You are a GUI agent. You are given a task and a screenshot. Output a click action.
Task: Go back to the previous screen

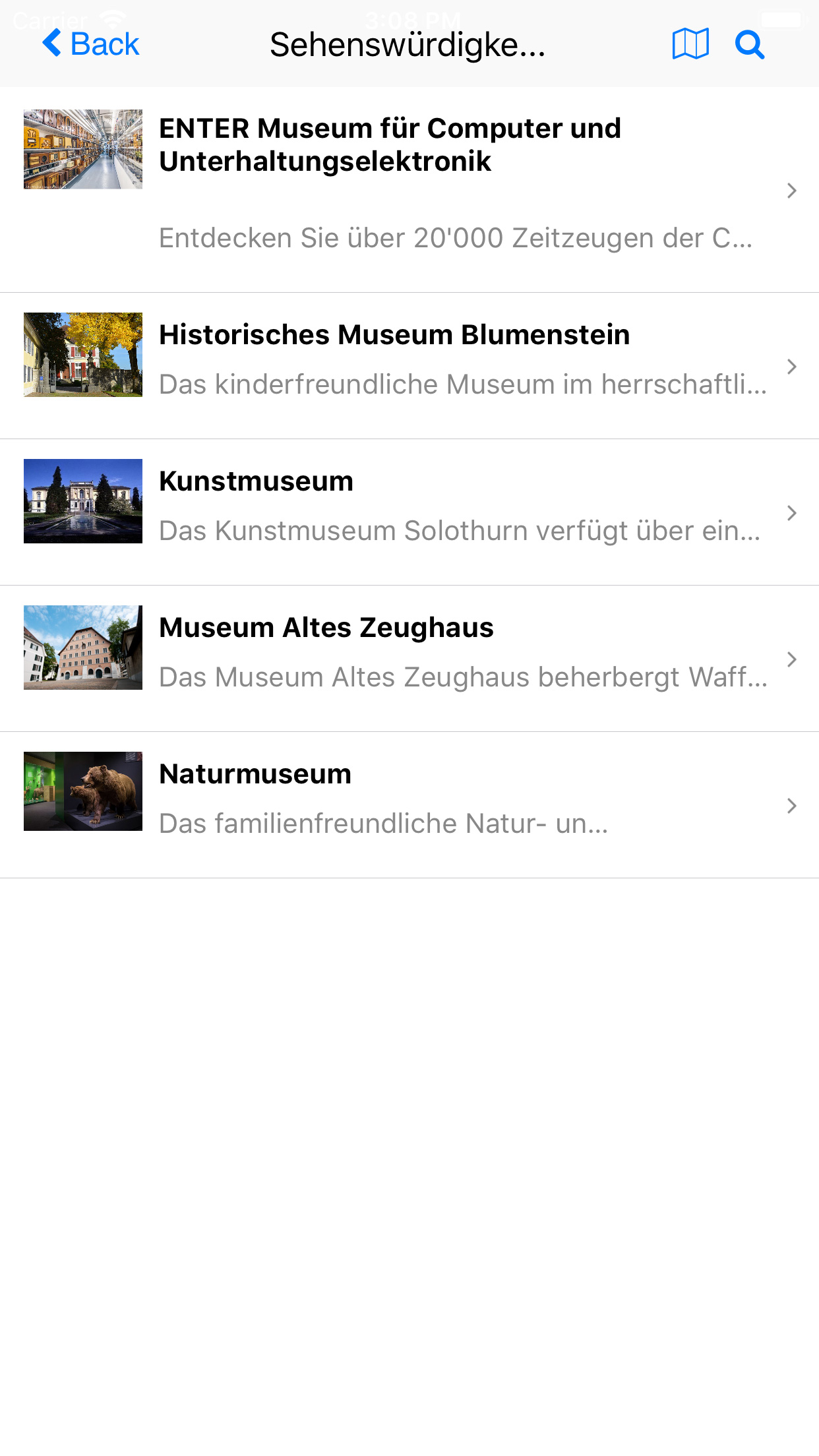91,45
